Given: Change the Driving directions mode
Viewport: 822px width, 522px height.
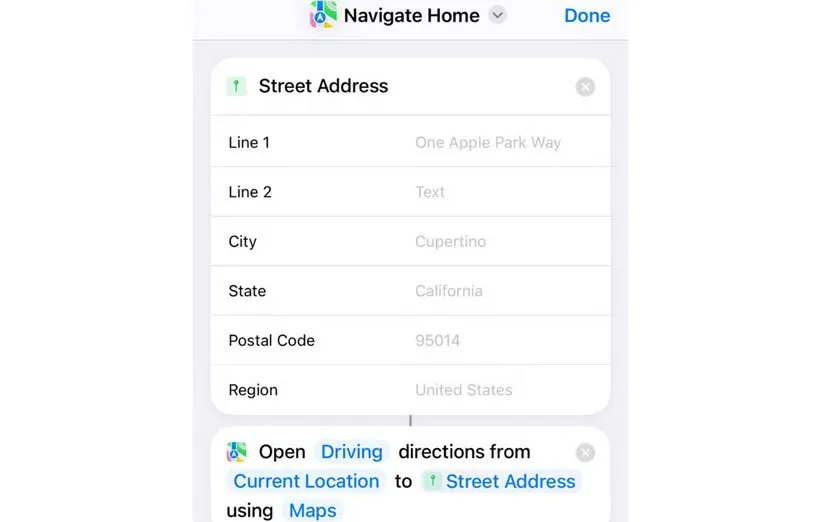Looking at the screenshot, I should [351, 452].
